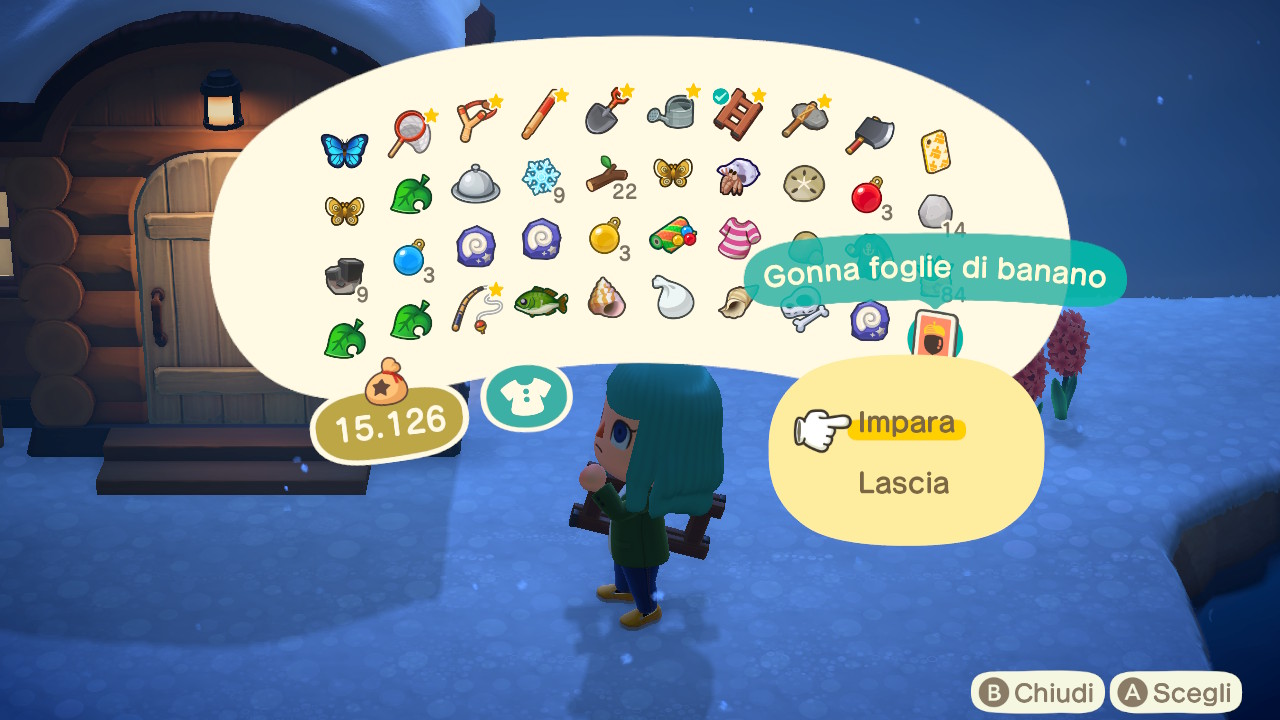Choose the shovel from the inventory
The height and width of the screenshot is (720, 1280).
606,111
